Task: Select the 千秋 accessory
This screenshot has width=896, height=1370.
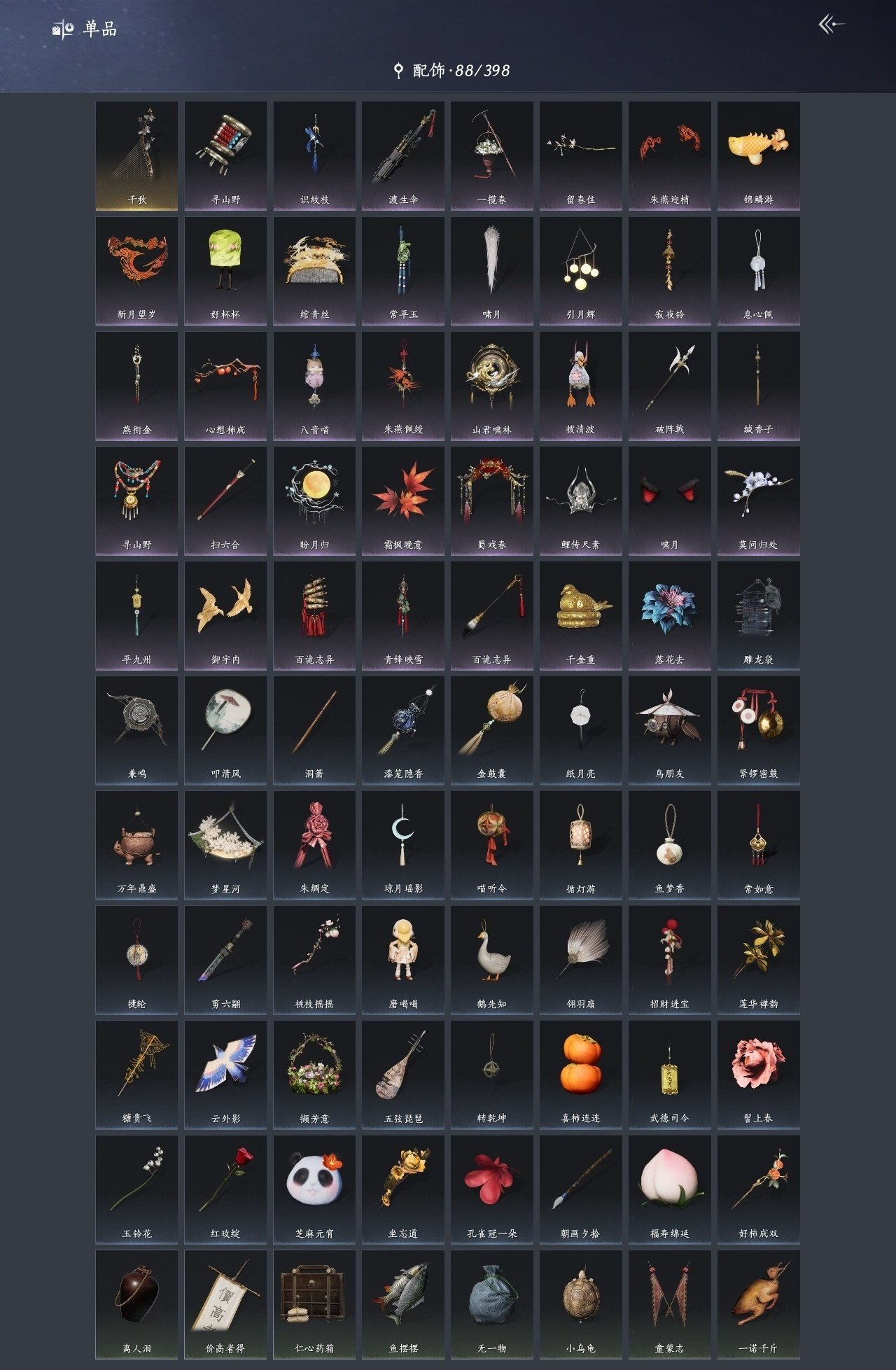Action: click(136, 155)
